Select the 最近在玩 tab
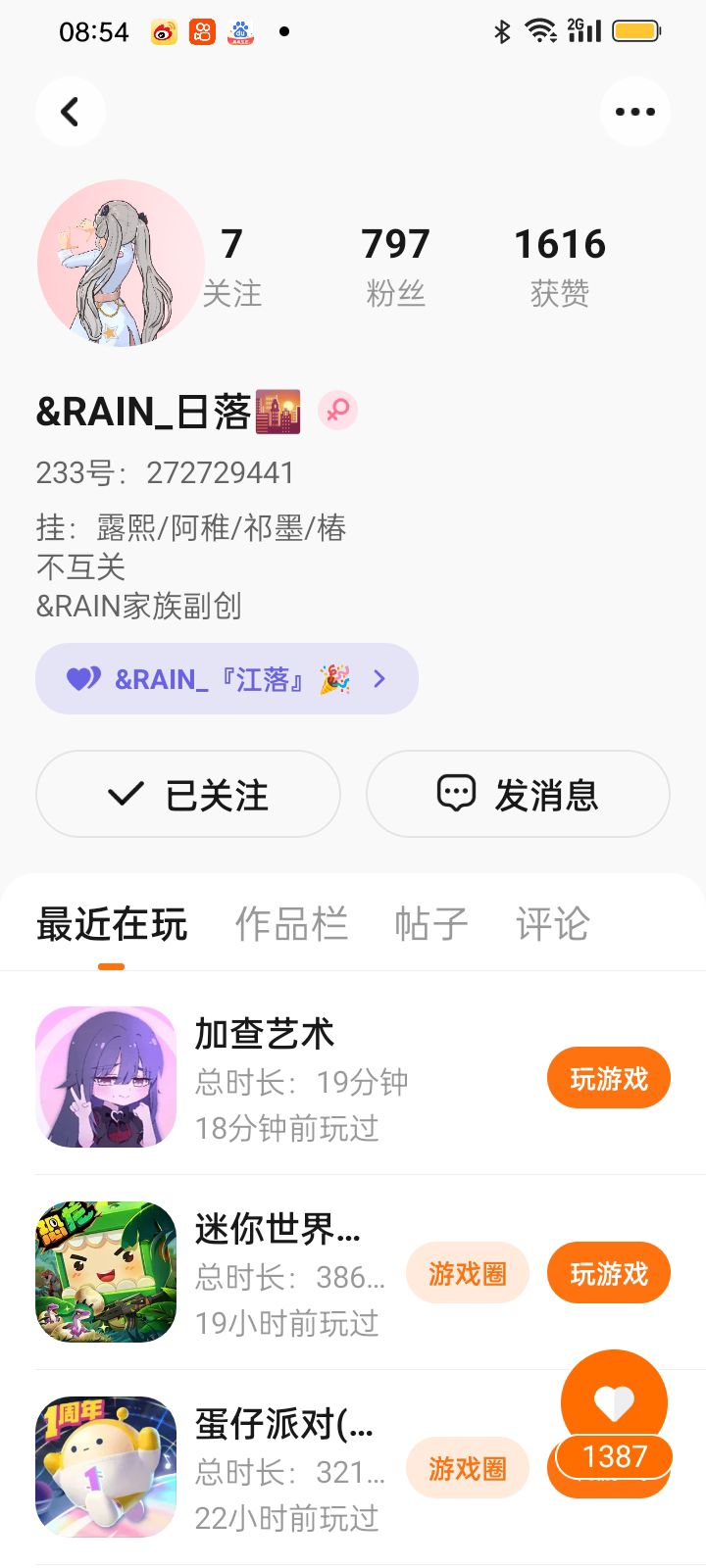This screenshot has width=706, height=1568. (x=112, y=924)
